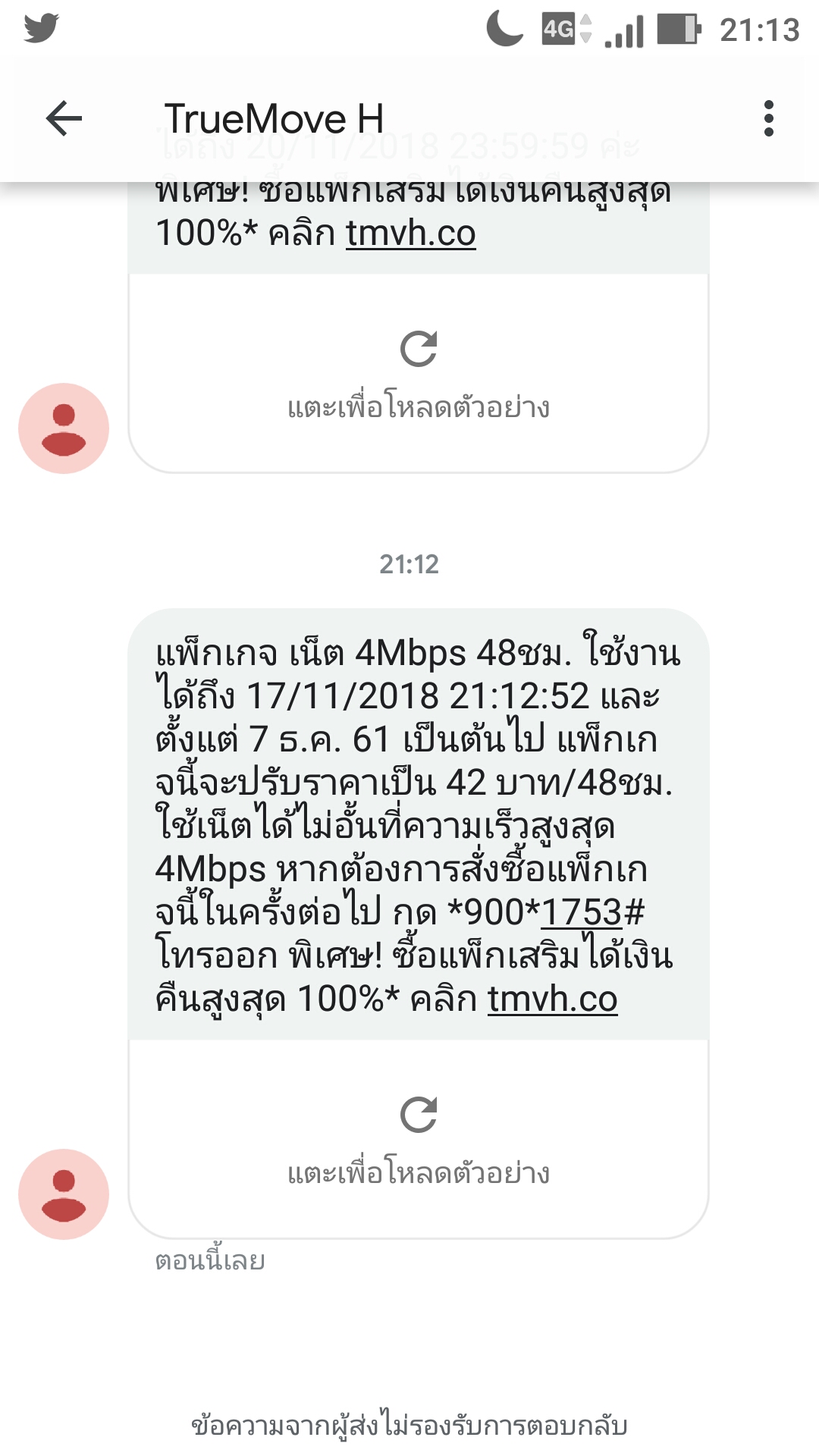Open sender avatar beside the 21:12 message

64,1194
